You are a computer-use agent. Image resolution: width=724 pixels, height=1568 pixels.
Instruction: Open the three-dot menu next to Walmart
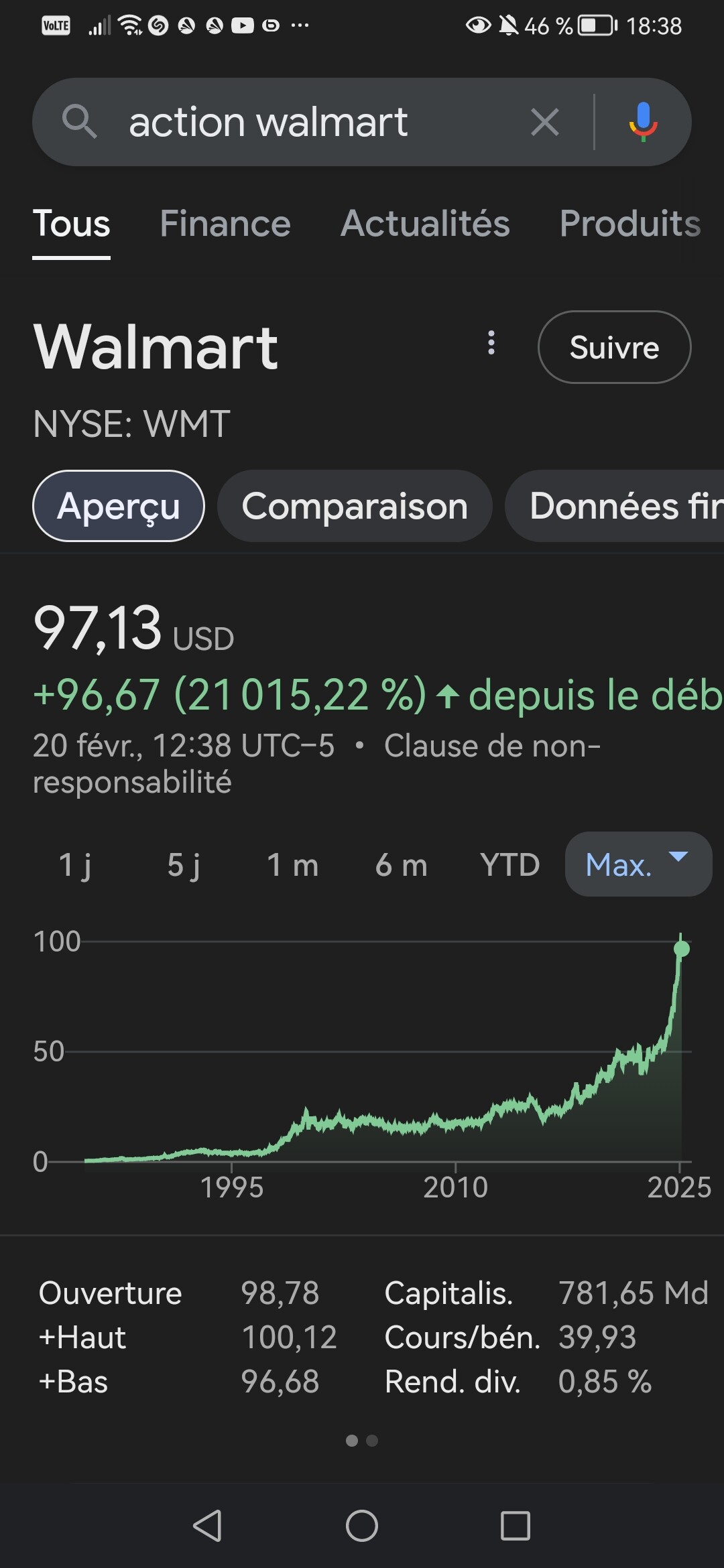tap(491, 343)
